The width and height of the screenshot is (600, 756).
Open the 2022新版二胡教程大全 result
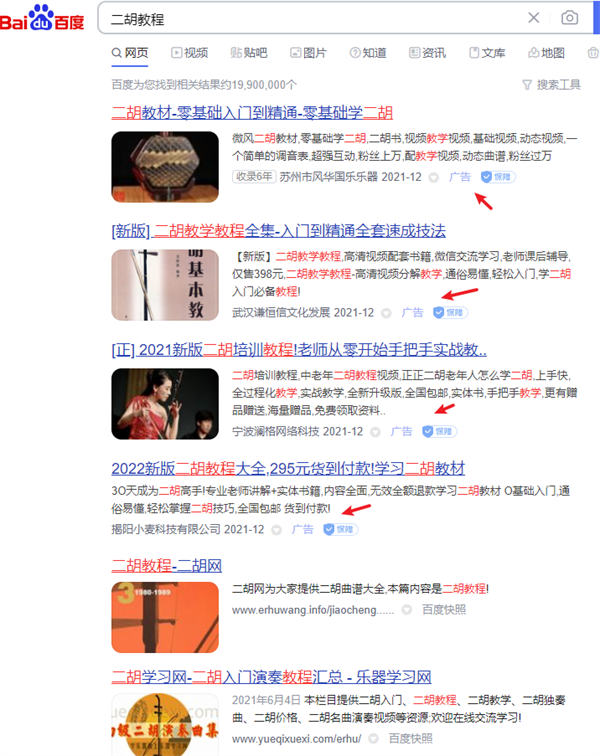click(288, 468)
